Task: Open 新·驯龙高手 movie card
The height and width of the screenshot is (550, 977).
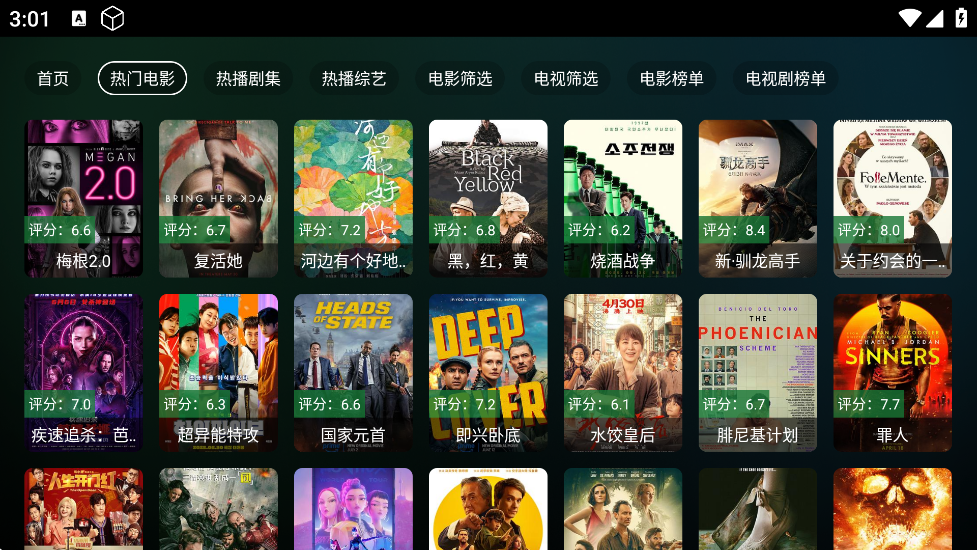Action: [x=757, y=198]
